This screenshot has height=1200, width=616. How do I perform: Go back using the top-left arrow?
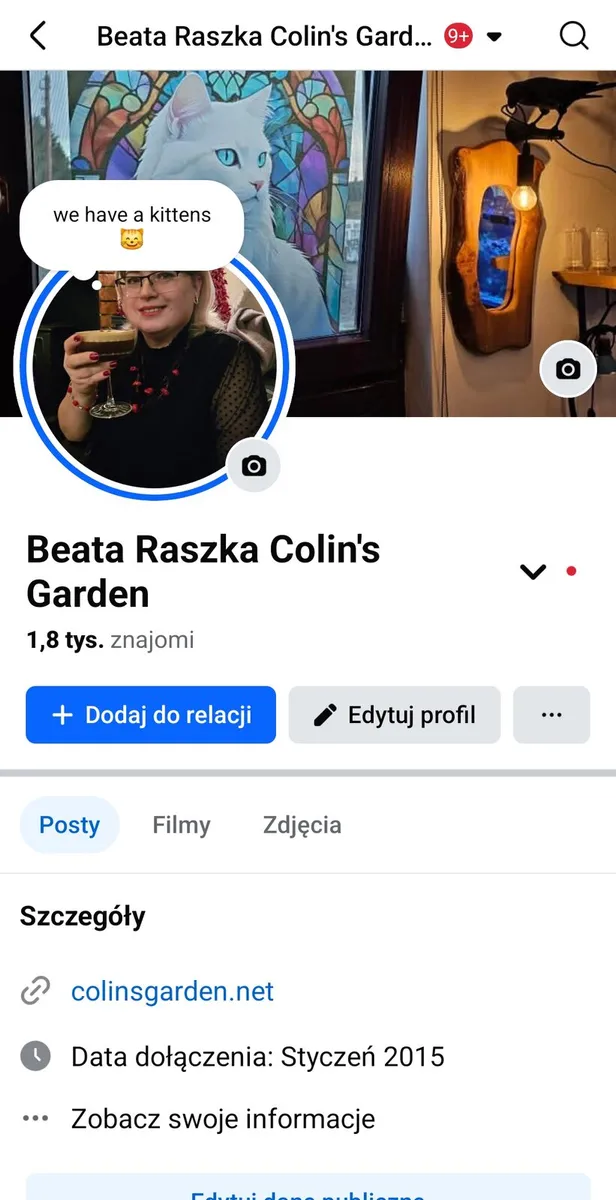point(38,36)
